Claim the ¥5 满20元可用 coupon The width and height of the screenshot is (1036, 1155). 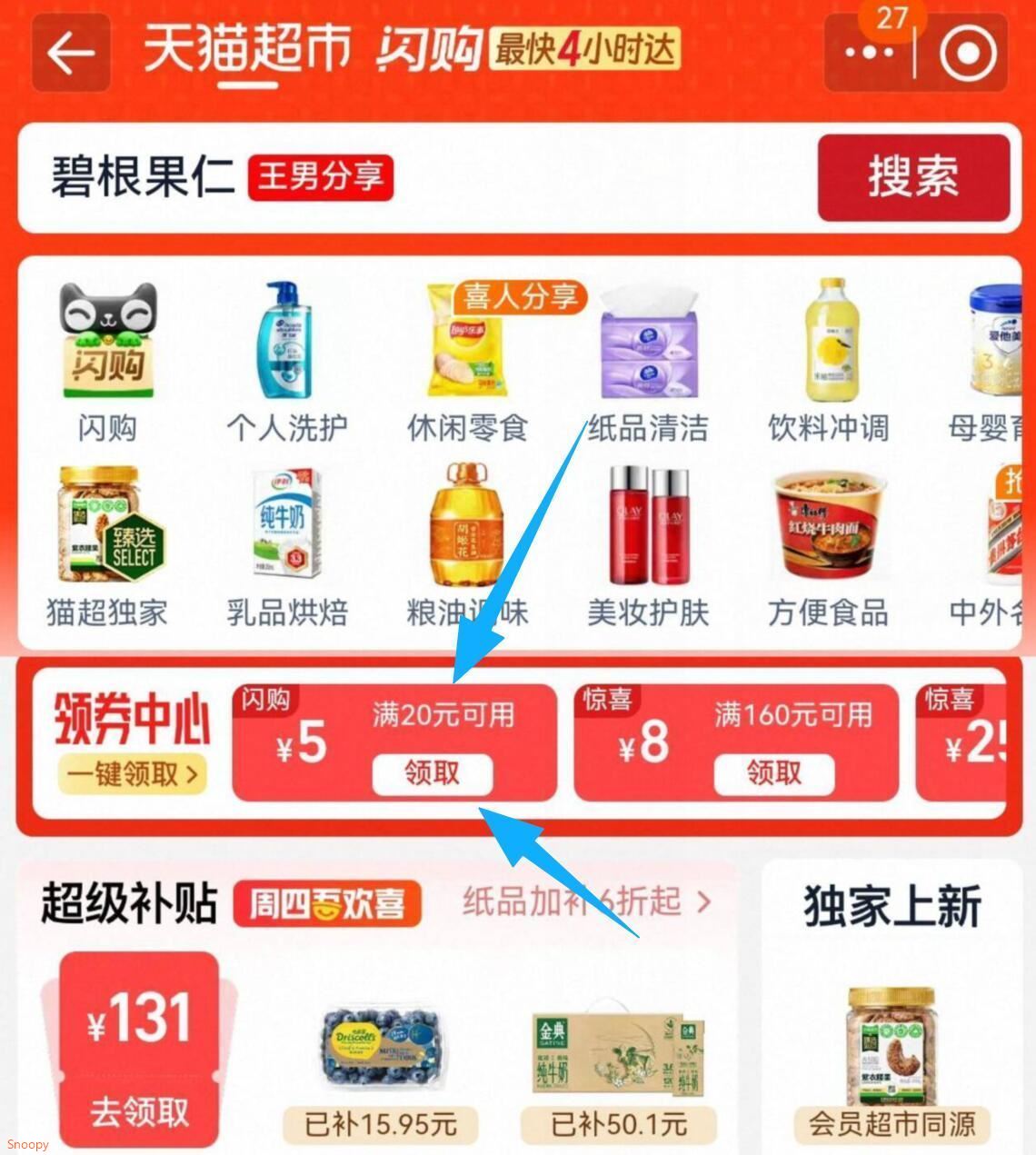click(432, 773)
